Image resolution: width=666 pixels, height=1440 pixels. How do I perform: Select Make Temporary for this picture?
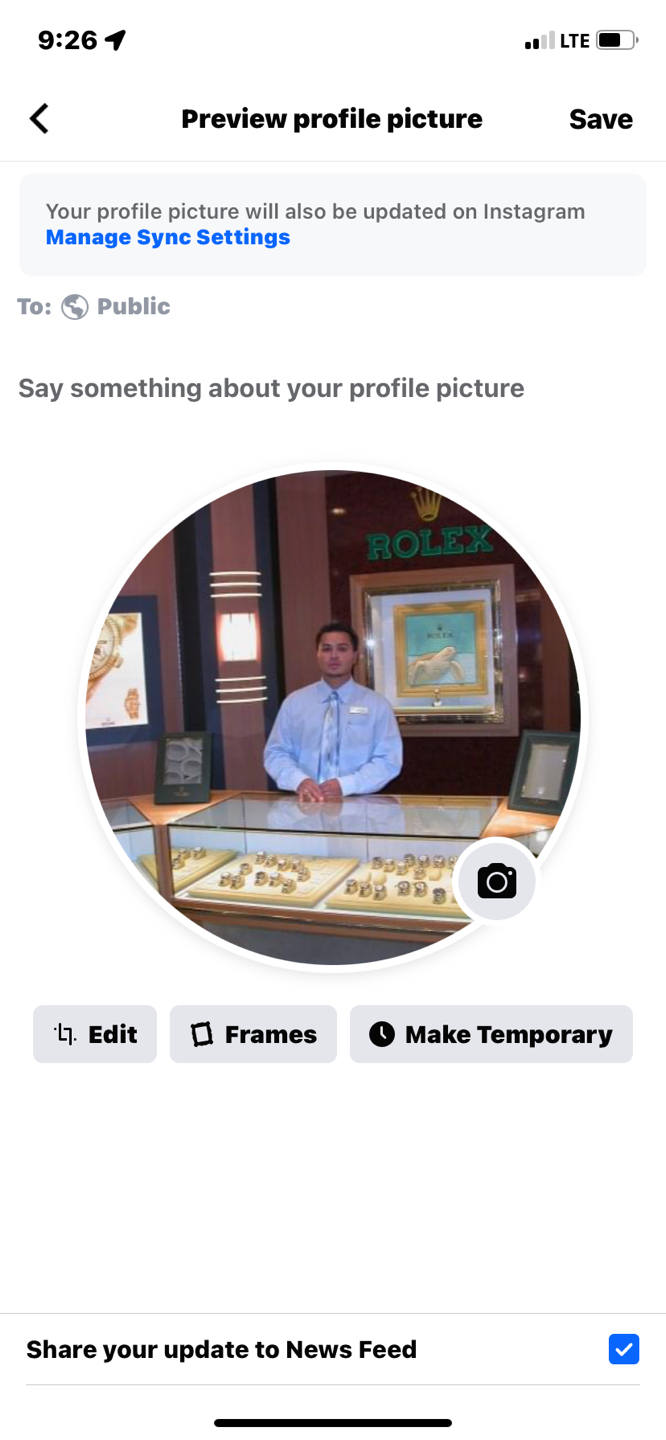click(x=491, y=1034)
